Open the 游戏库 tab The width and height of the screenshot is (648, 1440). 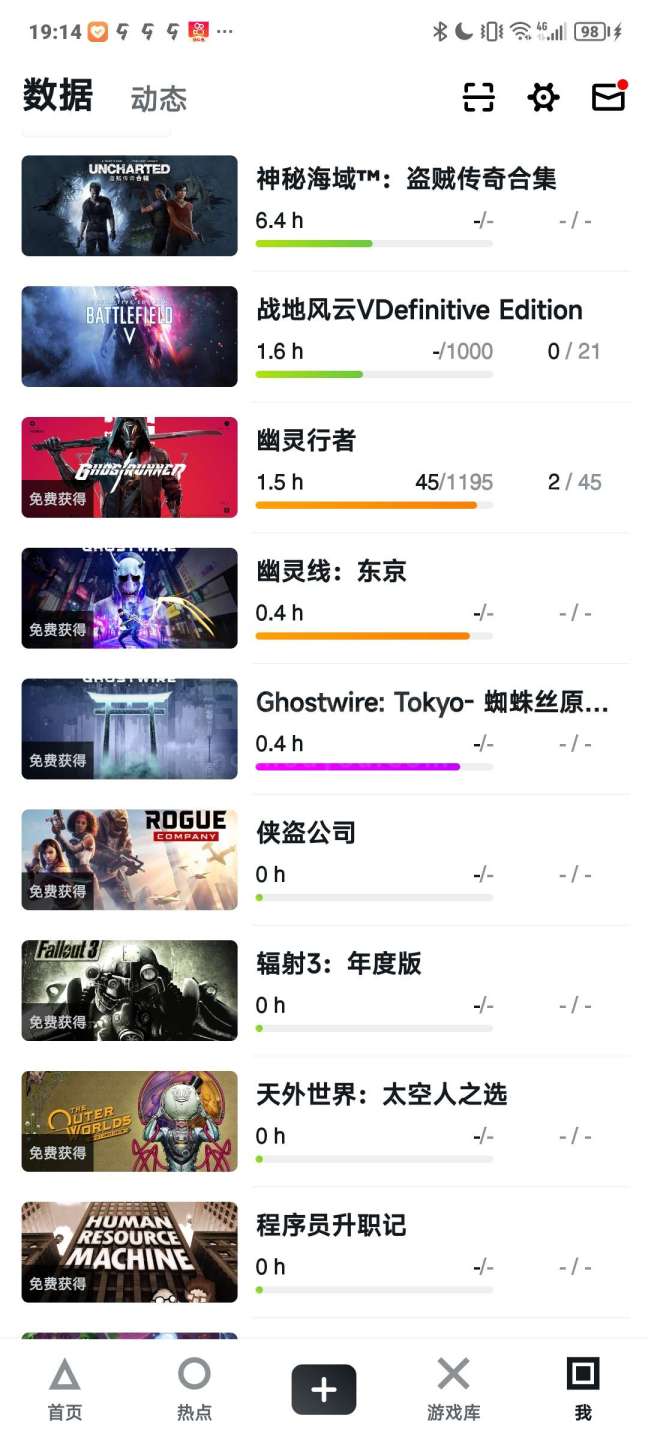453,1390
